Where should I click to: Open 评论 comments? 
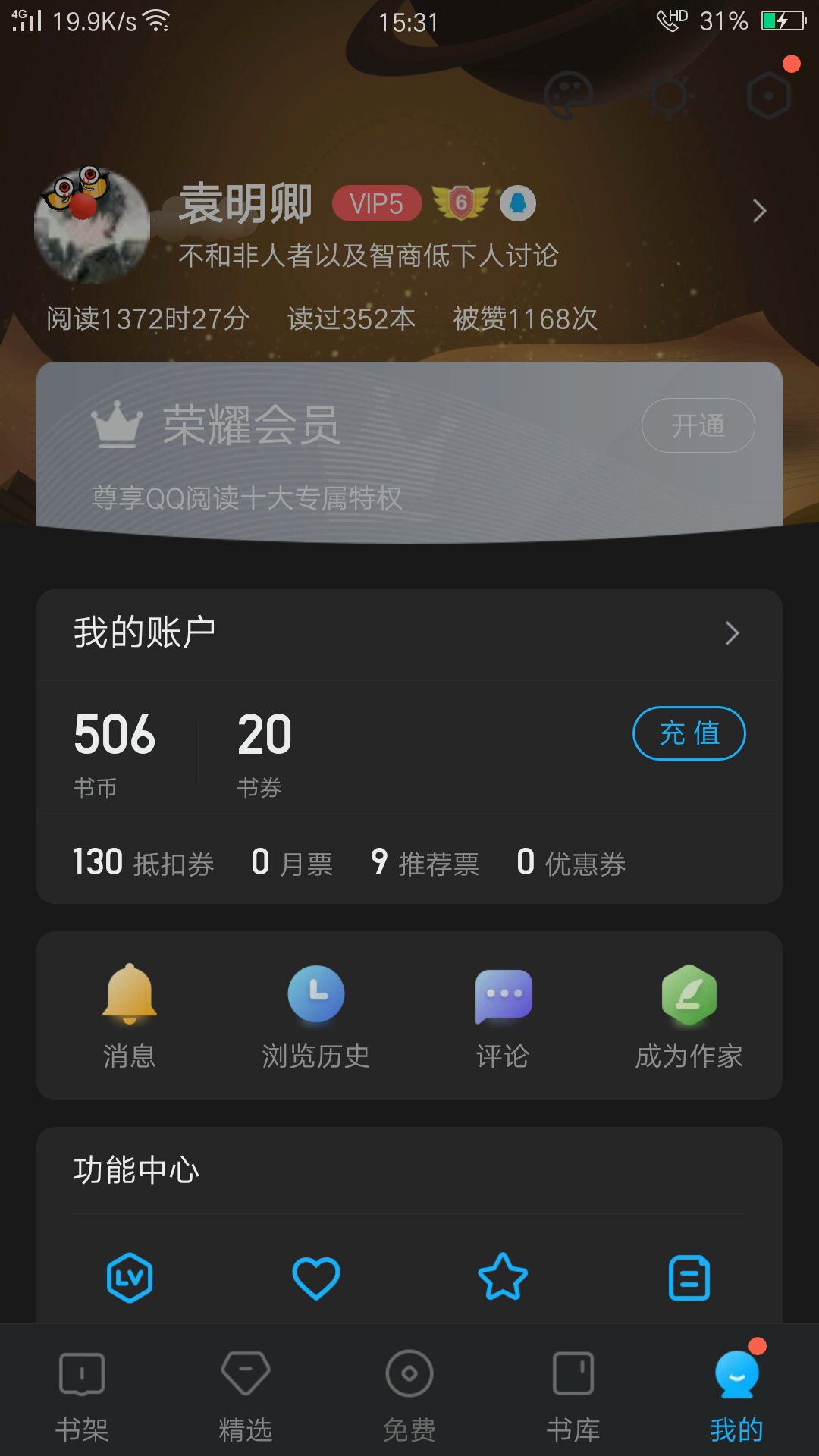tap(503, 1016)
